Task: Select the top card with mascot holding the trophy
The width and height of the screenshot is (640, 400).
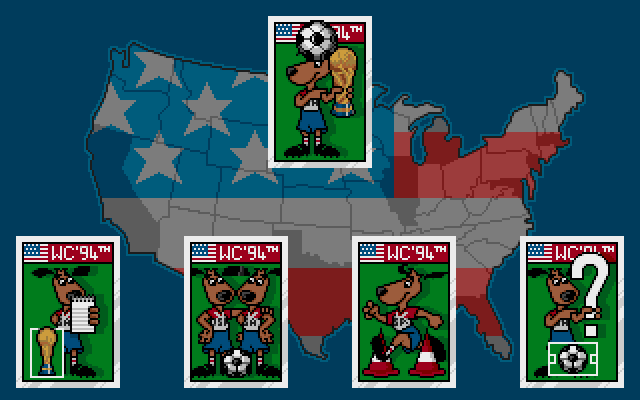Action: pos(320,92)
